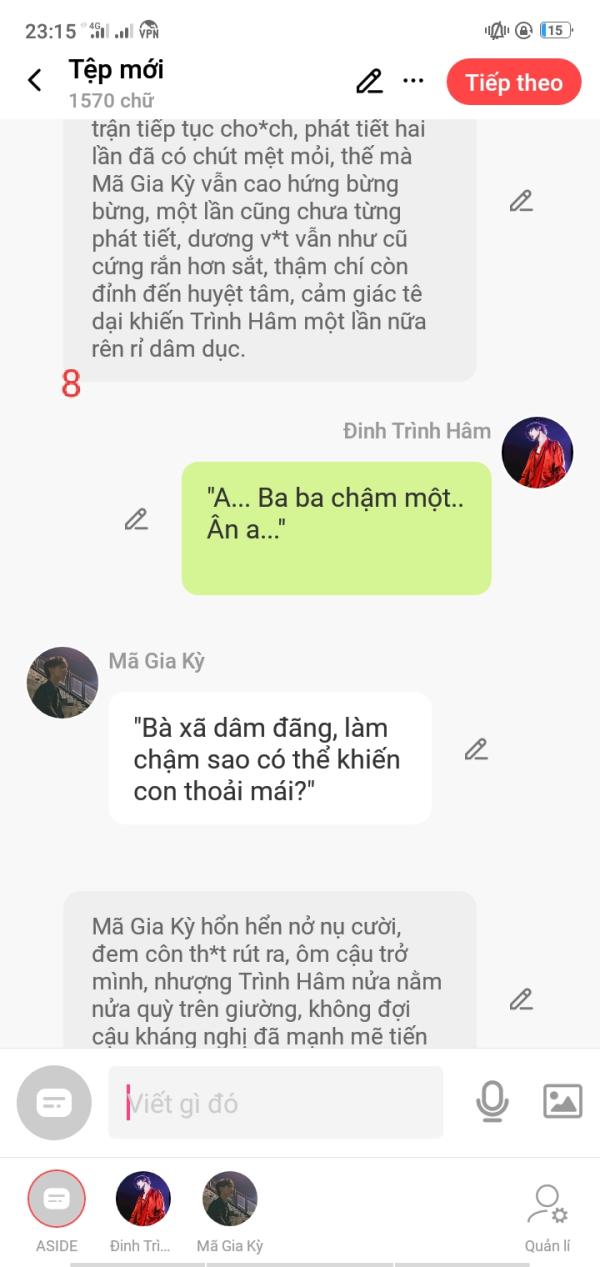Image resolution: width=600 pixels, height=1267 pixels.
Task: Edit the title with the top pencil icon
Action: (369, 81)
